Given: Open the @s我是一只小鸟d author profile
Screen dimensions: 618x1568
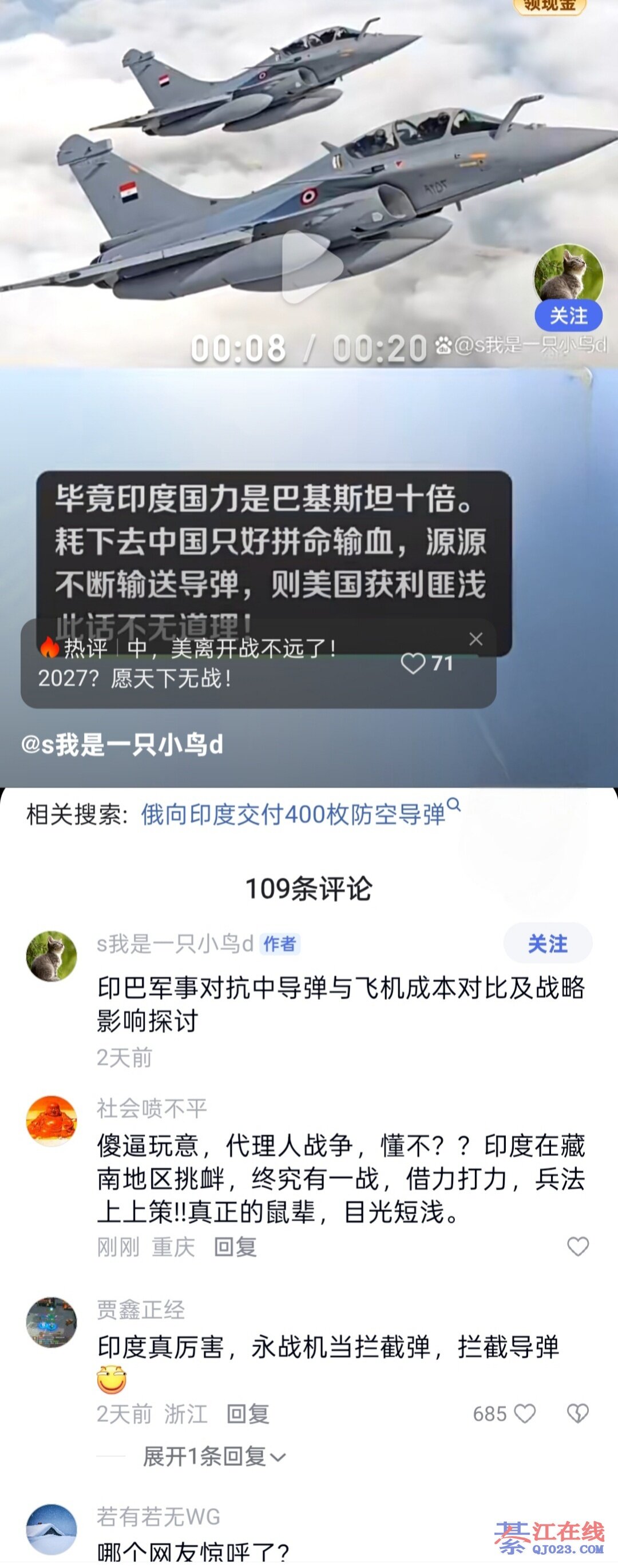Looking at the screenshot, I should coord(122,745).
